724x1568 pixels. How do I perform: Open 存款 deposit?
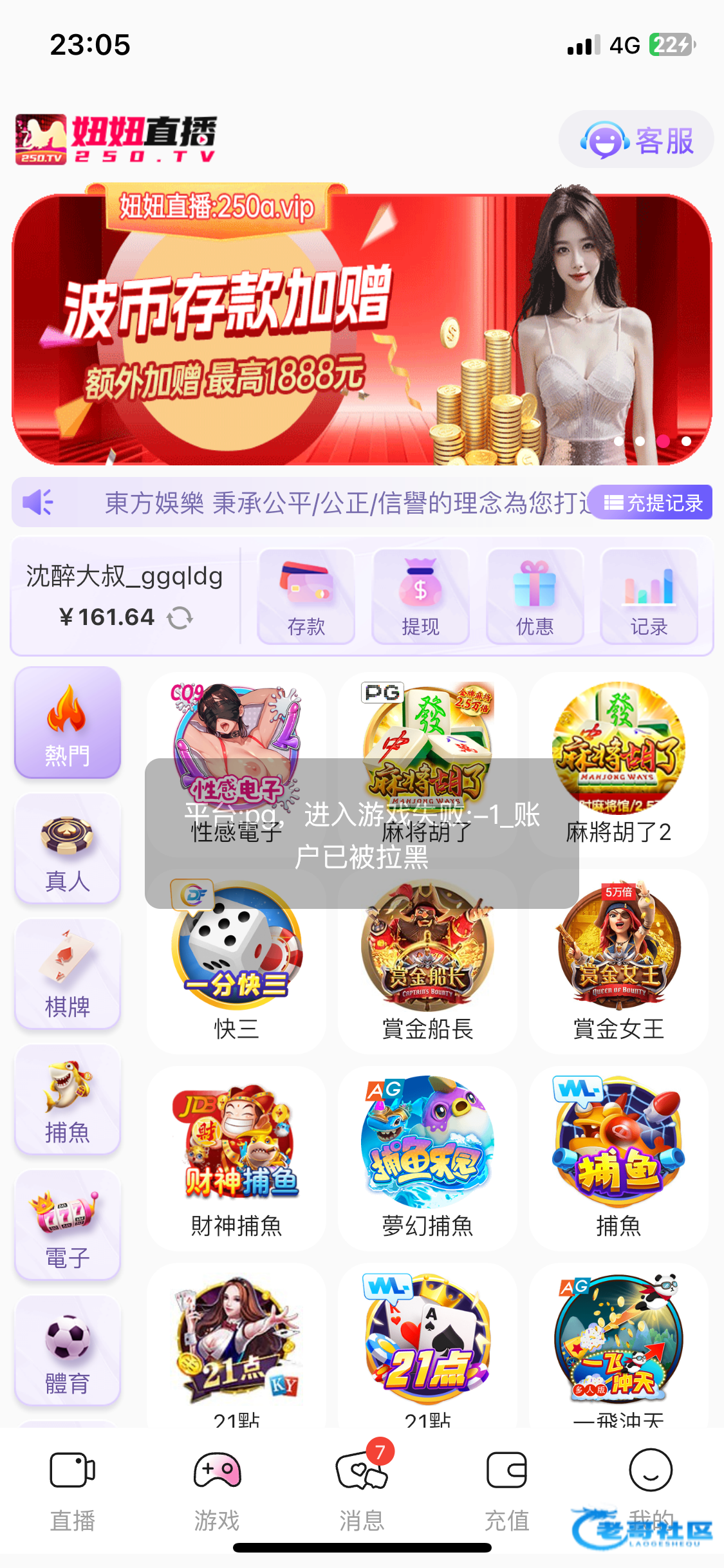(306, 596)
